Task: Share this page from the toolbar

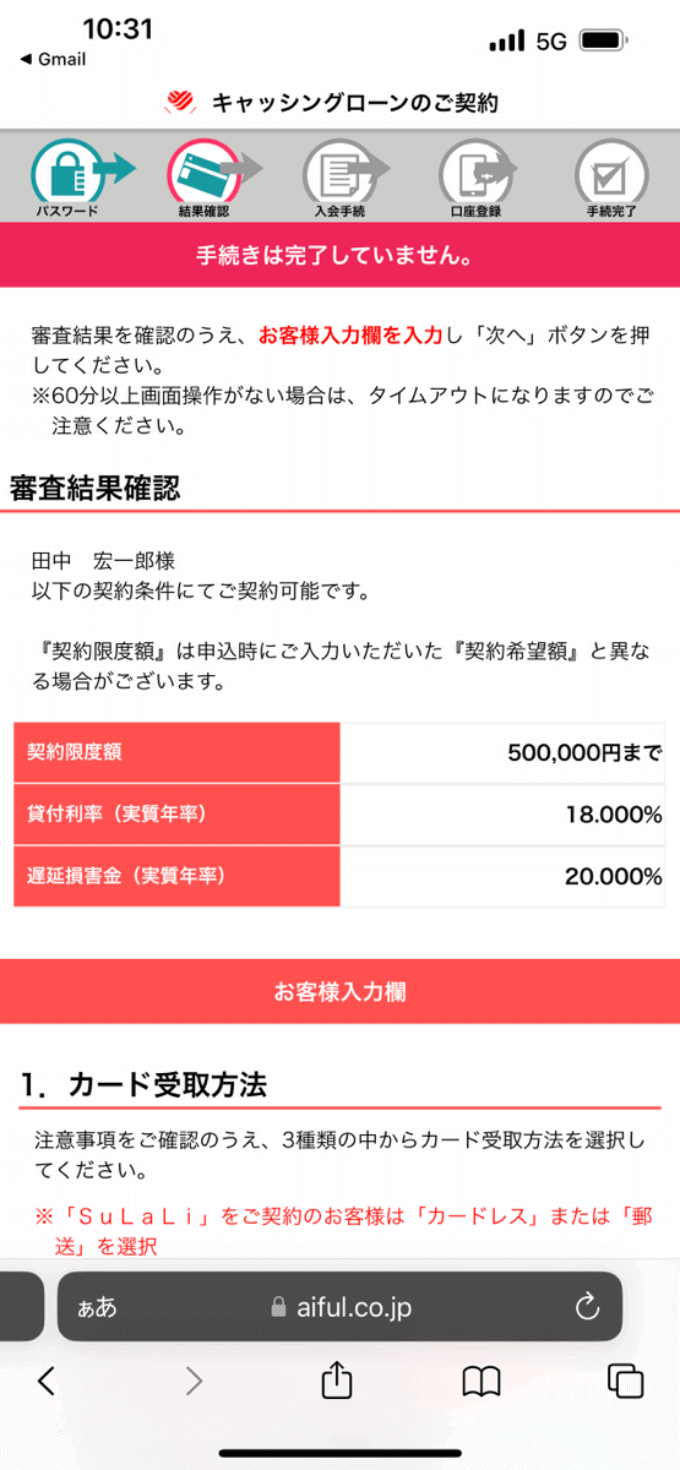Action: (x=337, y=1382)
